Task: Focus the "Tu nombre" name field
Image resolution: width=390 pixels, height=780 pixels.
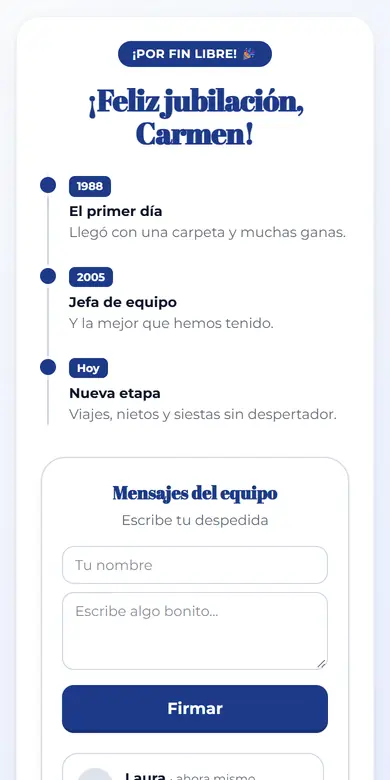Action: 195,565
